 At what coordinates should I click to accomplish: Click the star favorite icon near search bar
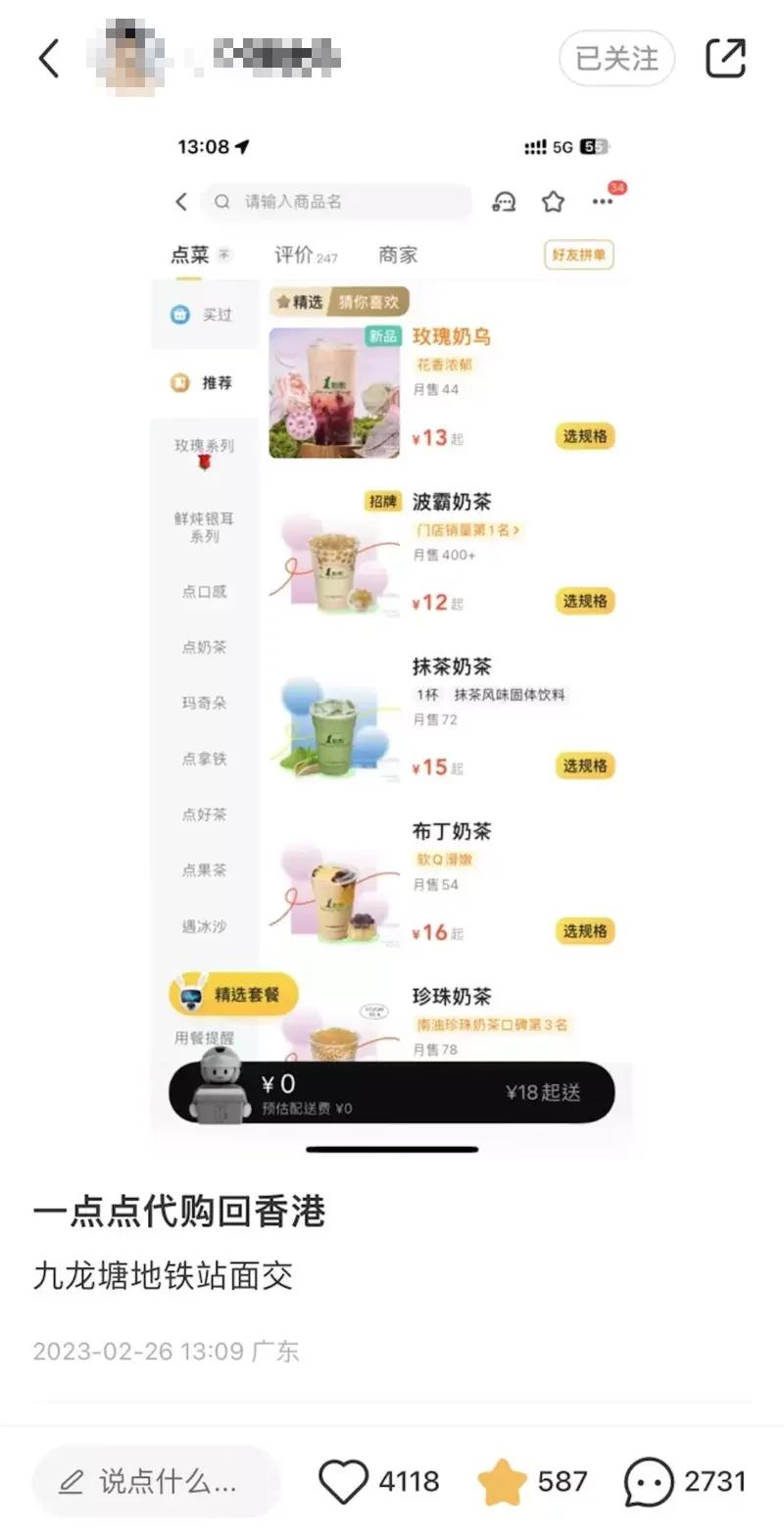point(553,201)
